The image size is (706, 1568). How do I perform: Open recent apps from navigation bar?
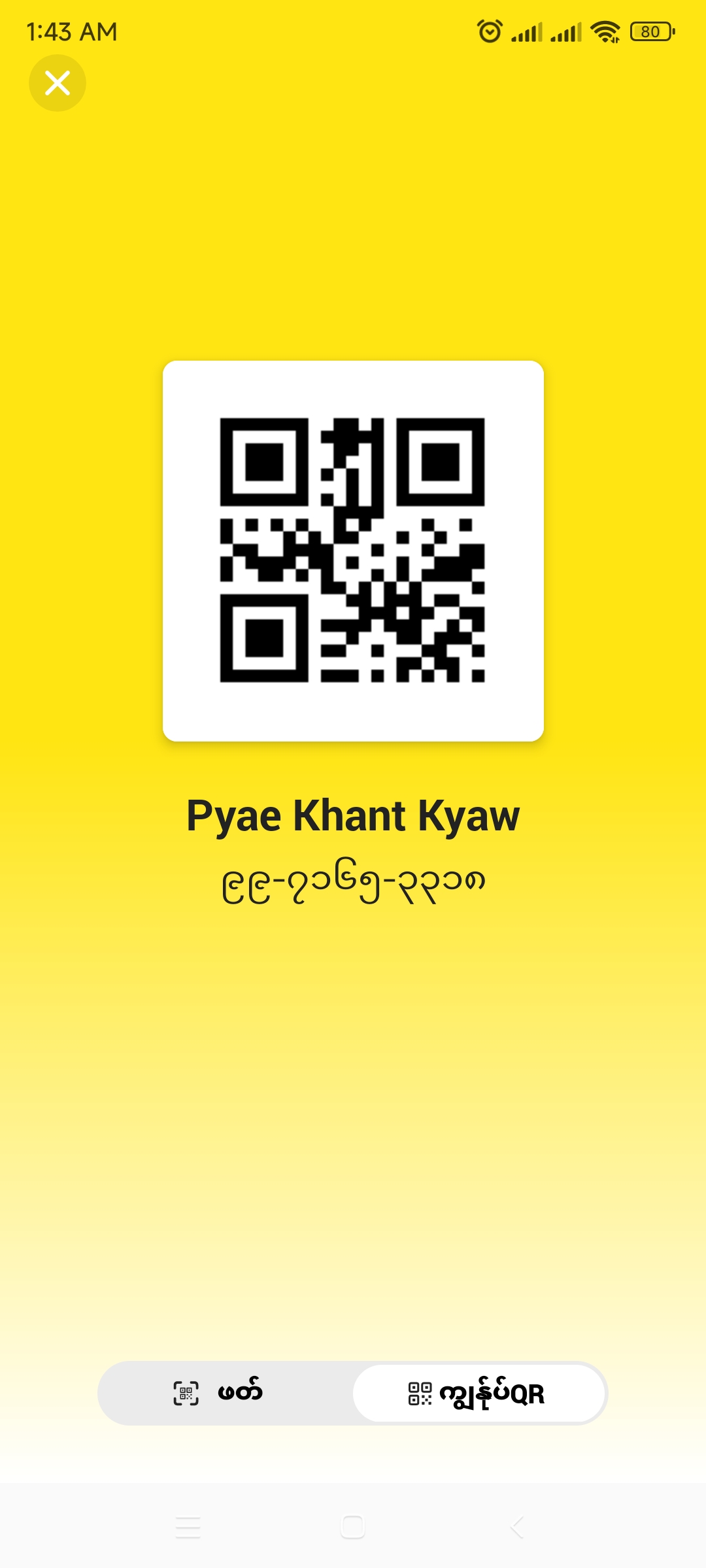click(188, 1527)
